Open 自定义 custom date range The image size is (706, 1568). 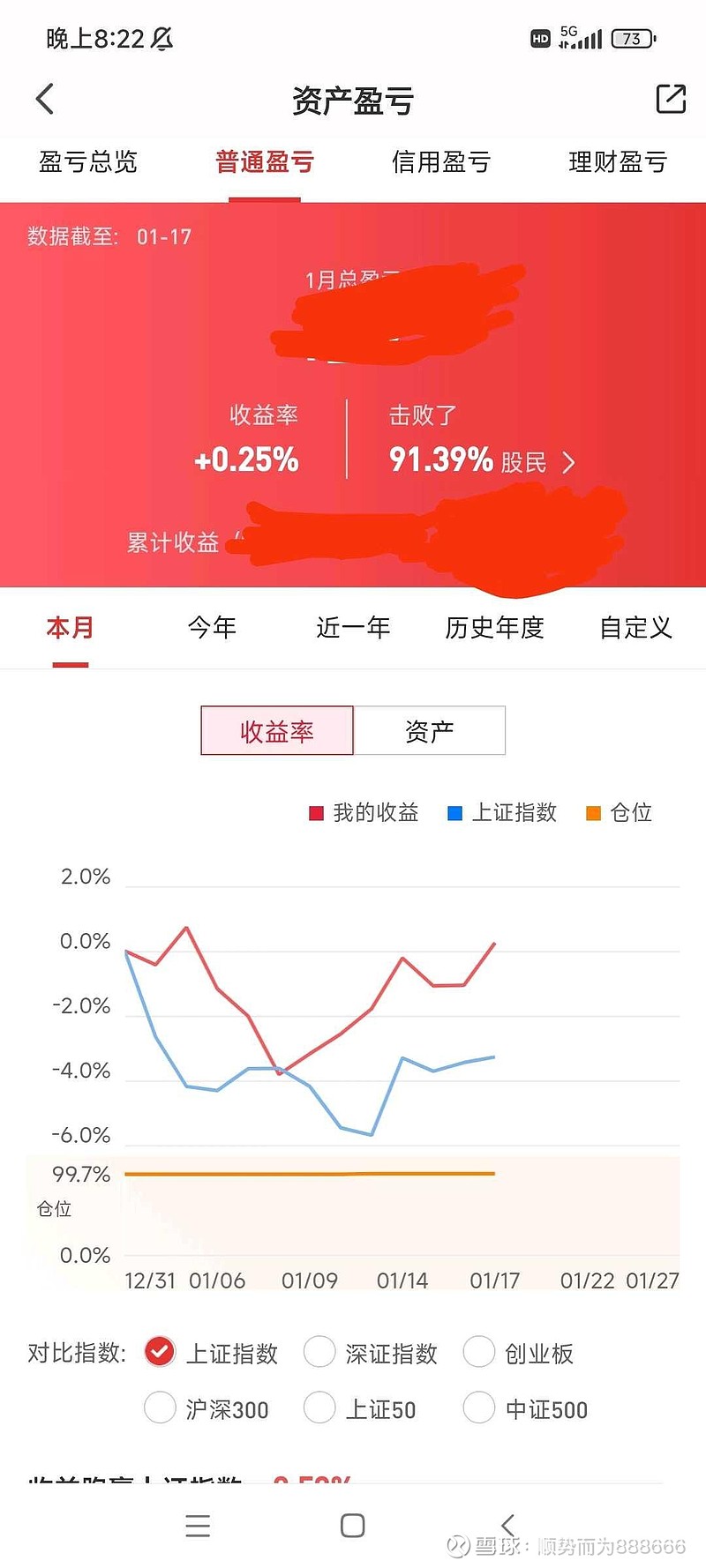point(634,627)
